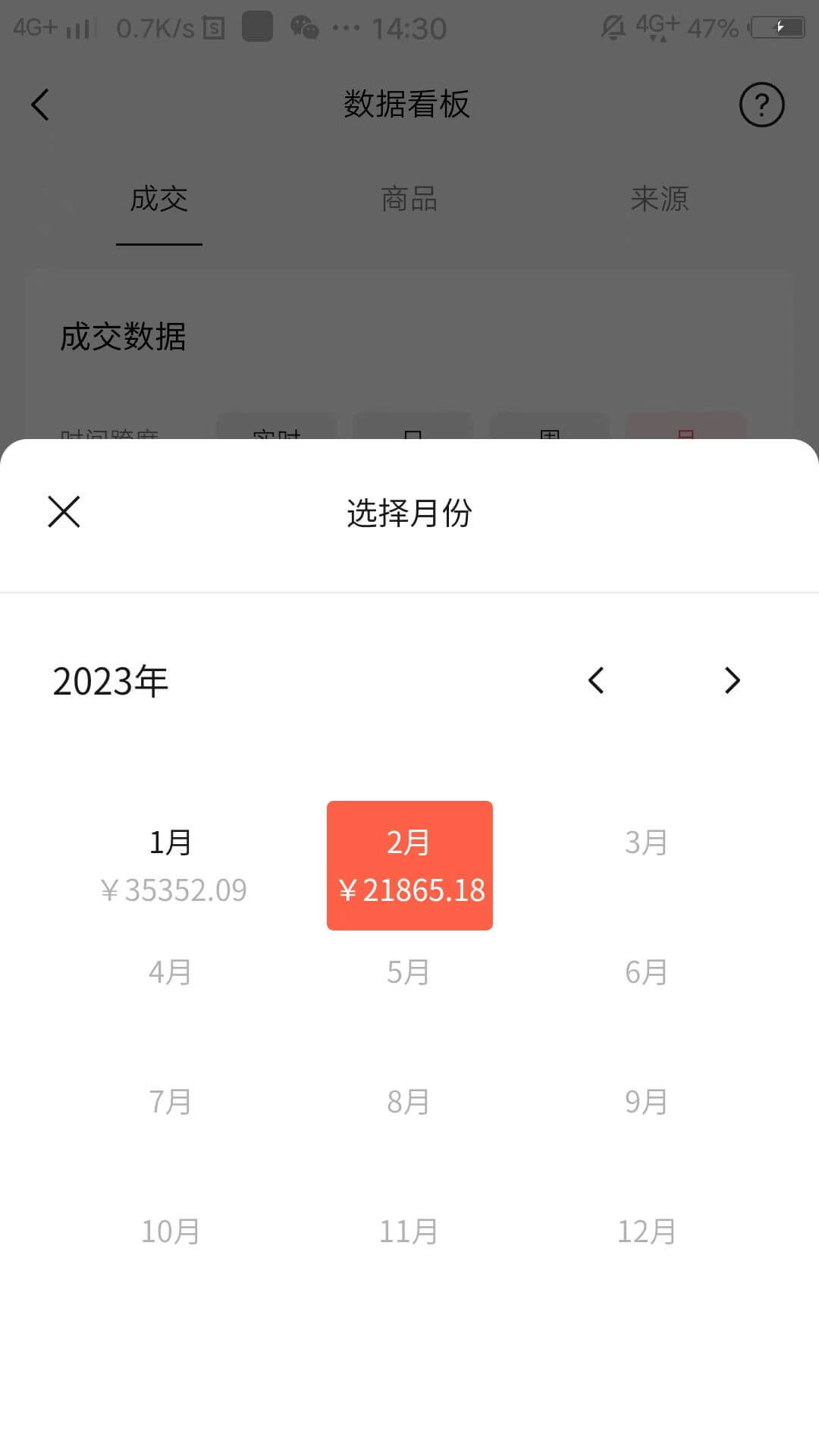Screen dimensions: 819x1456
Task: Select May (5月)
Action: tap(409, 973)
